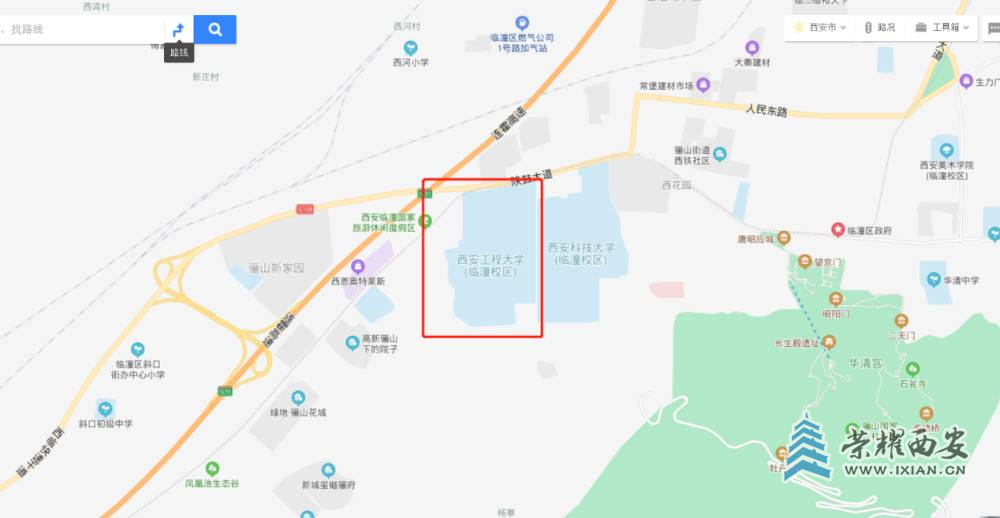Expand the 西安市 city dropdown
Image resolution: width=1000 pixels, height=518 pixels.
pyautogui.click(x=820, y=27)
